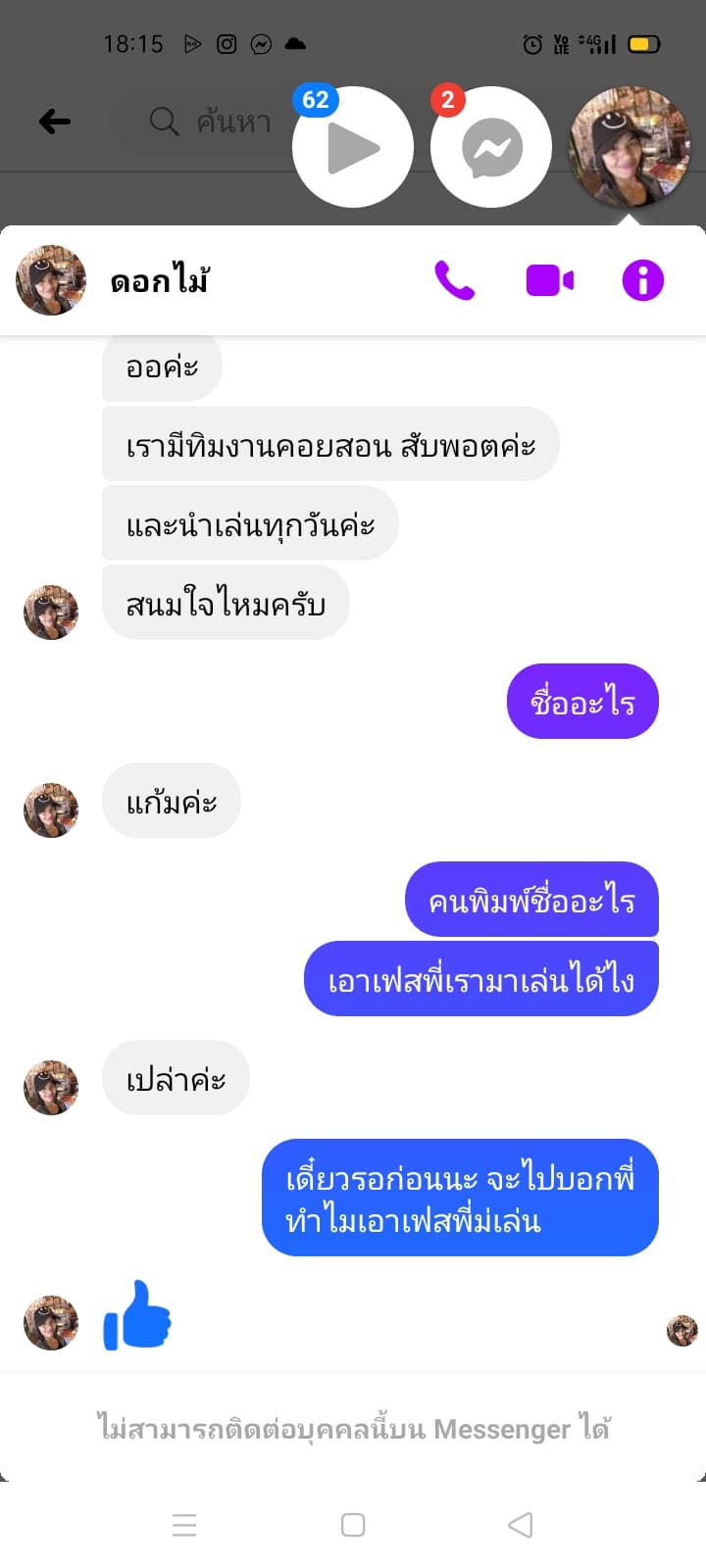Open conversation info for ดอกไม้
This screenshot has width=706, height=1568.
[x=643, y=280]
